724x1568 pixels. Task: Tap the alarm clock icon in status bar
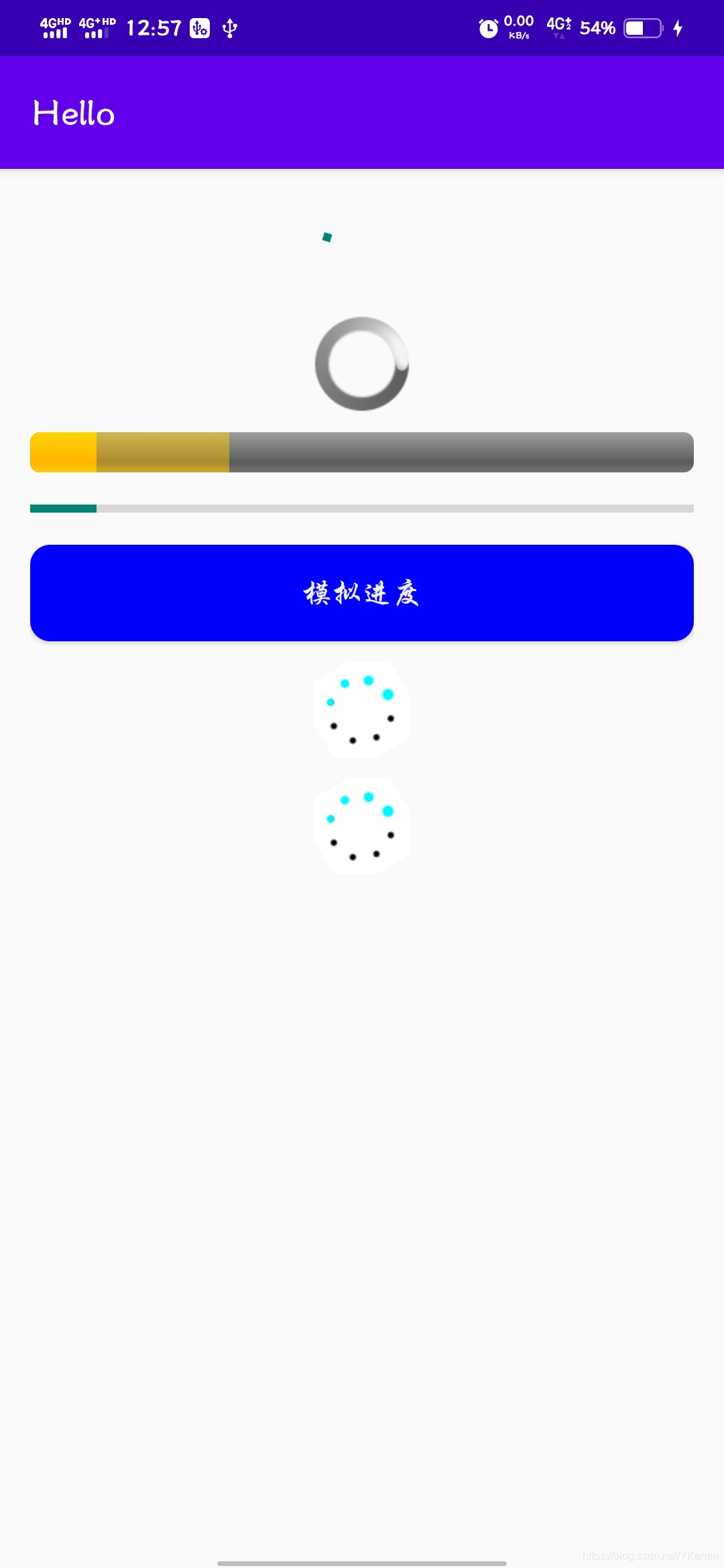487,27
